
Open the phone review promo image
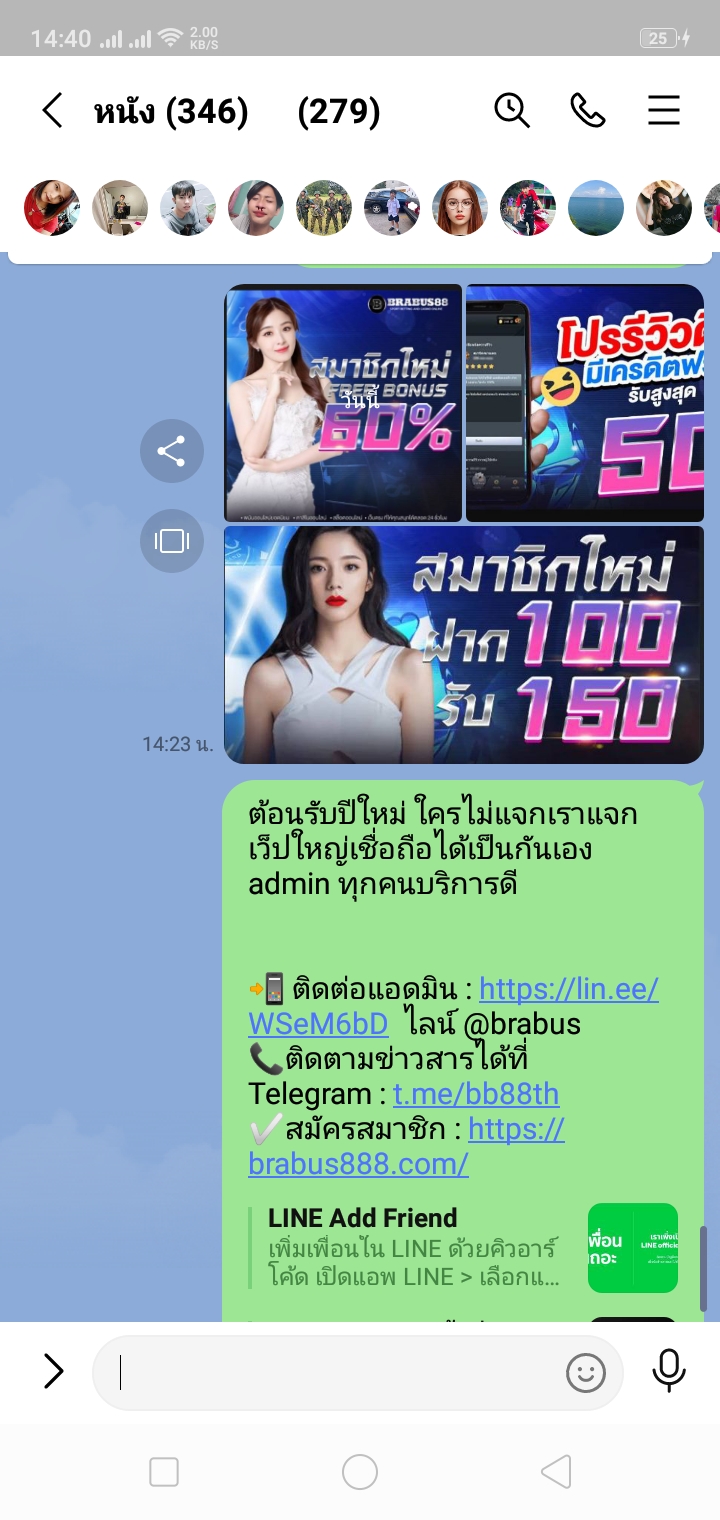click(x=585, y=403)
